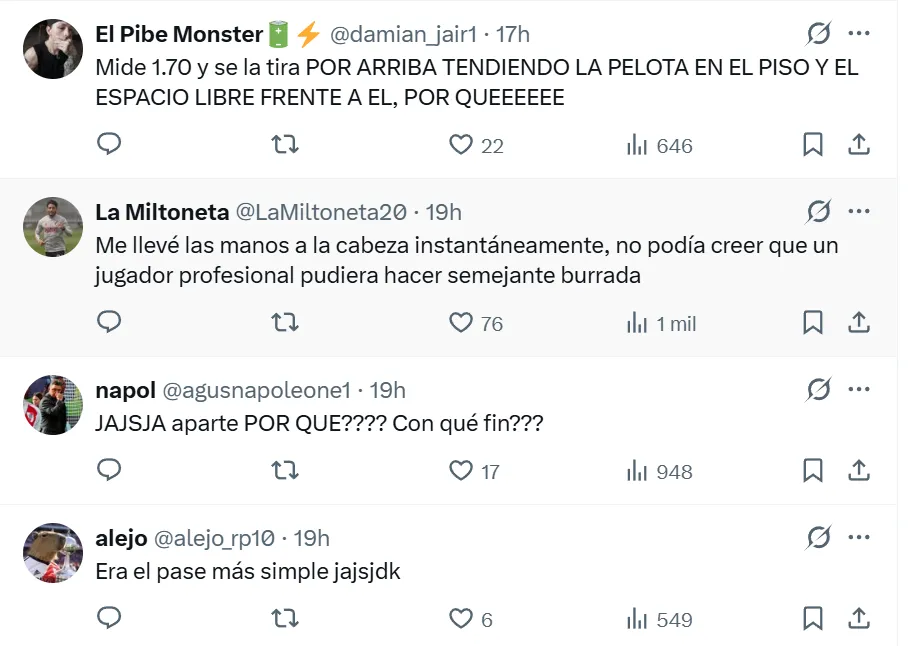Open overflow menu on El Pibe Monster's tweet
This screenshot has height=646, width=913.
click(858, 34)
